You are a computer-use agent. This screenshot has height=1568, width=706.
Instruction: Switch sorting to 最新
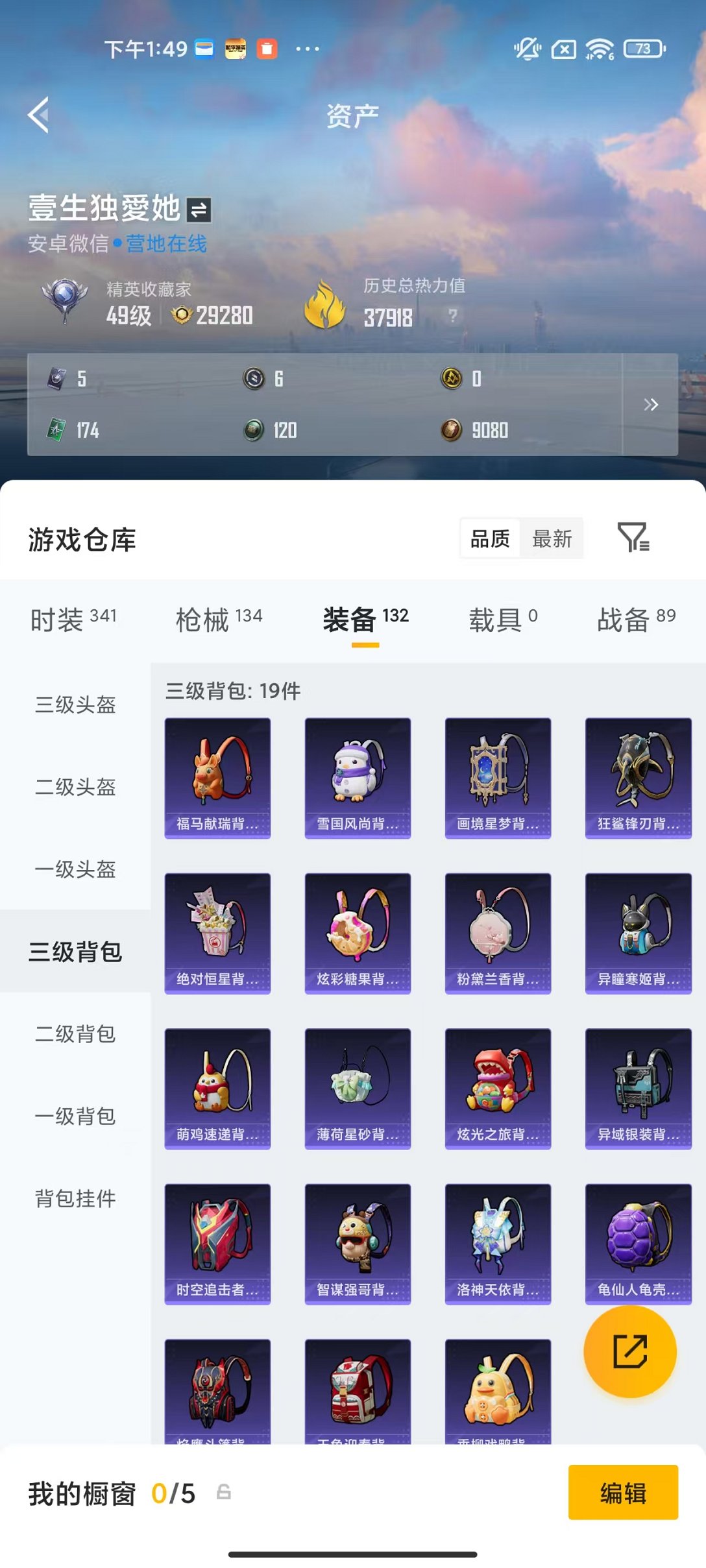552,539
